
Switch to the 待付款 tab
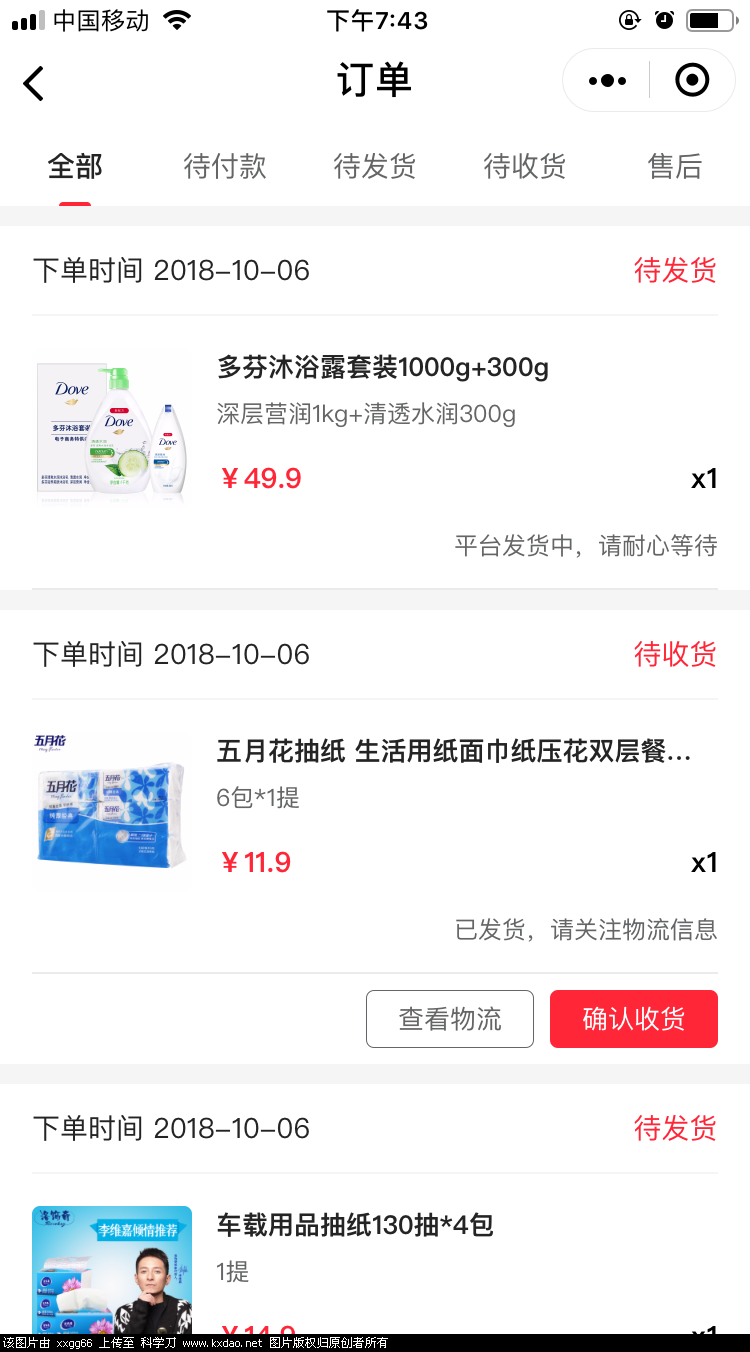(224, 167)
